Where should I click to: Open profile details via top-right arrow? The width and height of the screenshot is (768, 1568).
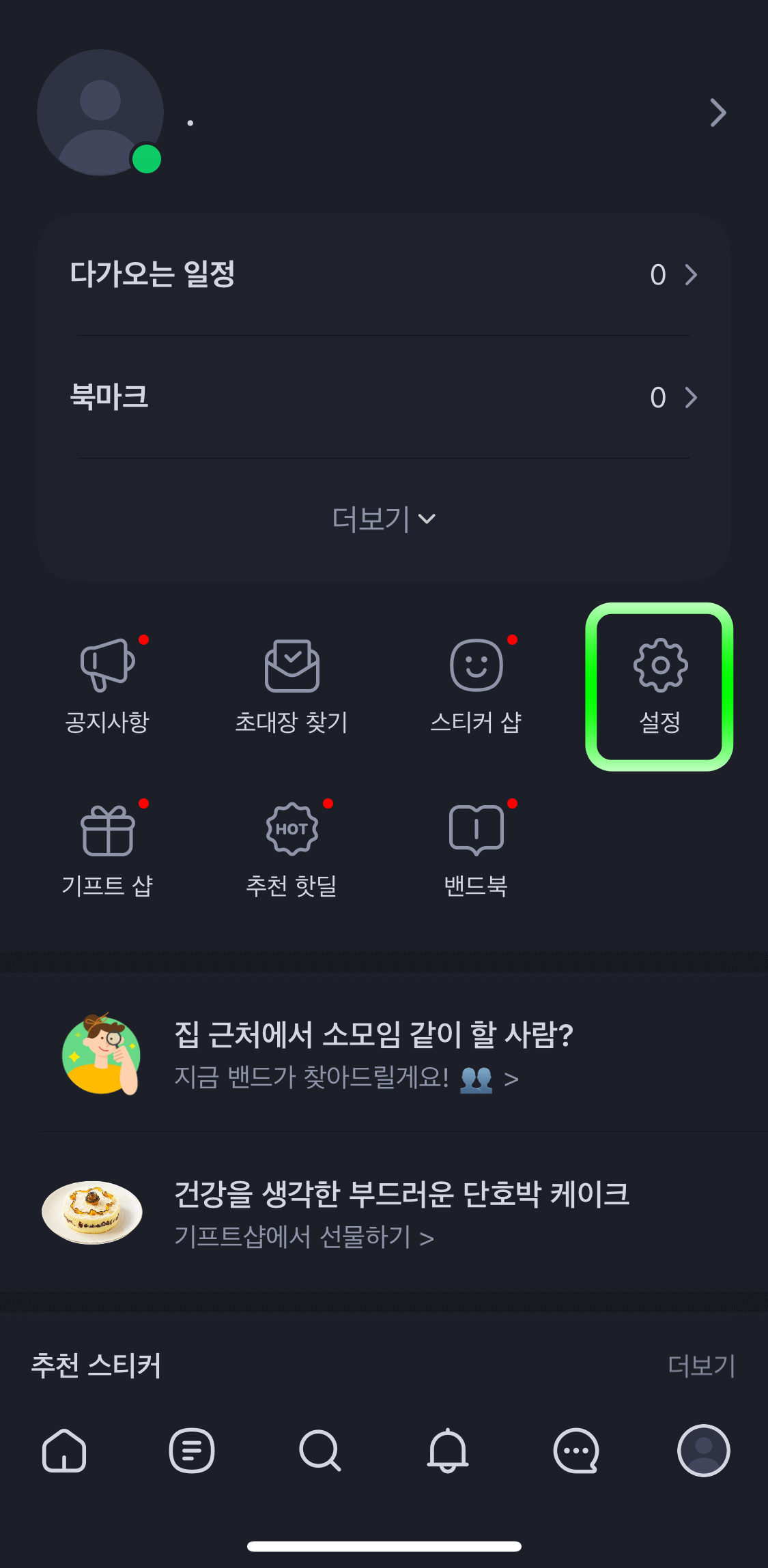(x=717, y=113)
